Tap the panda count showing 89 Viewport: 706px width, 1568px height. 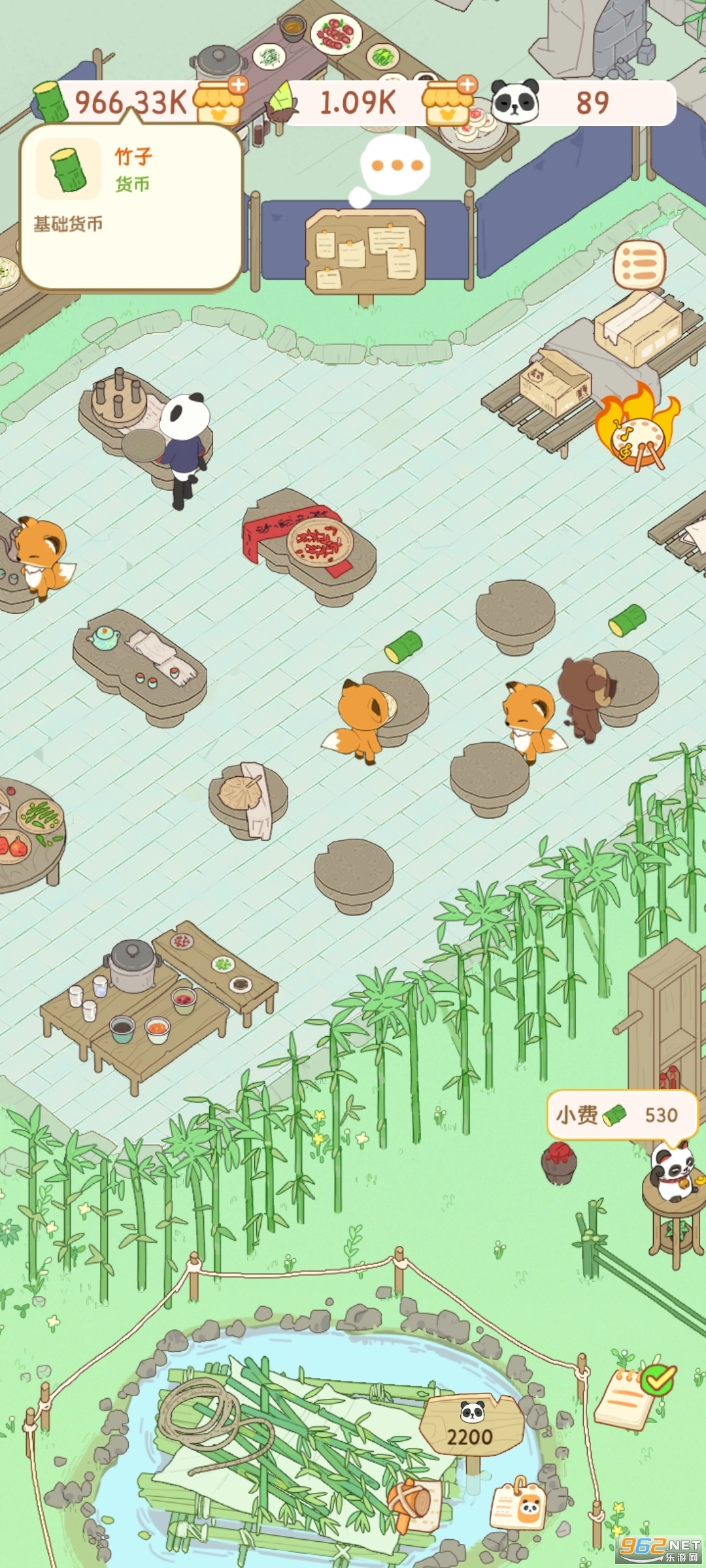pos(582,103)
